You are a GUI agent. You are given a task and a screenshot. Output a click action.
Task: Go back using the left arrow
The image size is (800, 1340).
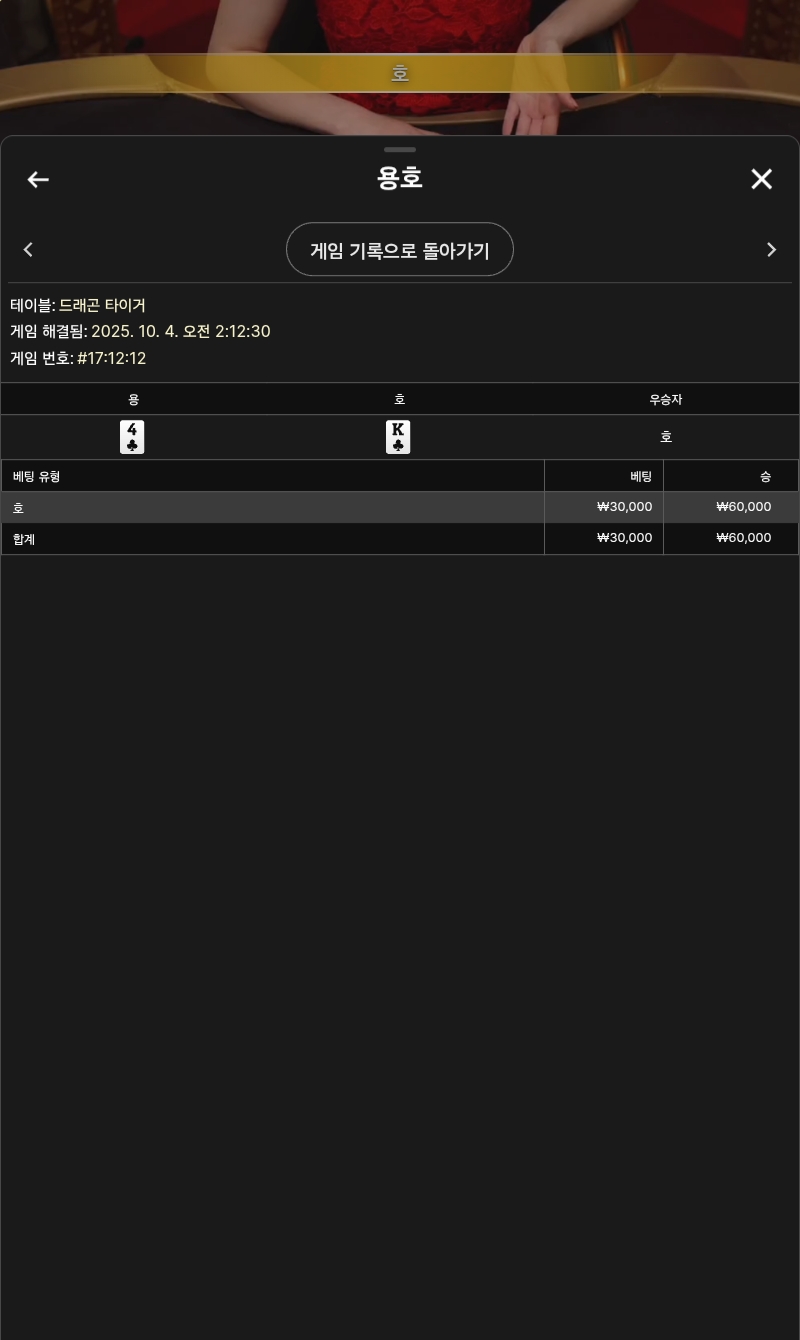point(38,180)
